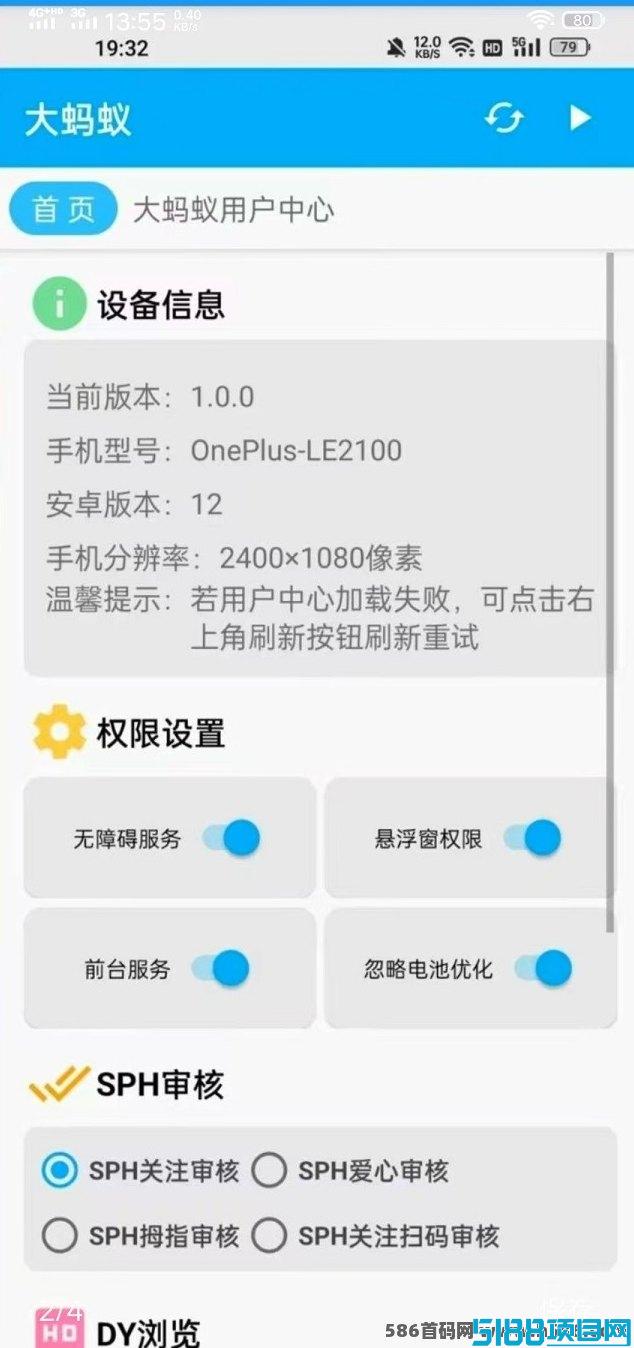Disable the 悬浮窗权限 switch
634x1348 pixels.
[x=532, y=838]
